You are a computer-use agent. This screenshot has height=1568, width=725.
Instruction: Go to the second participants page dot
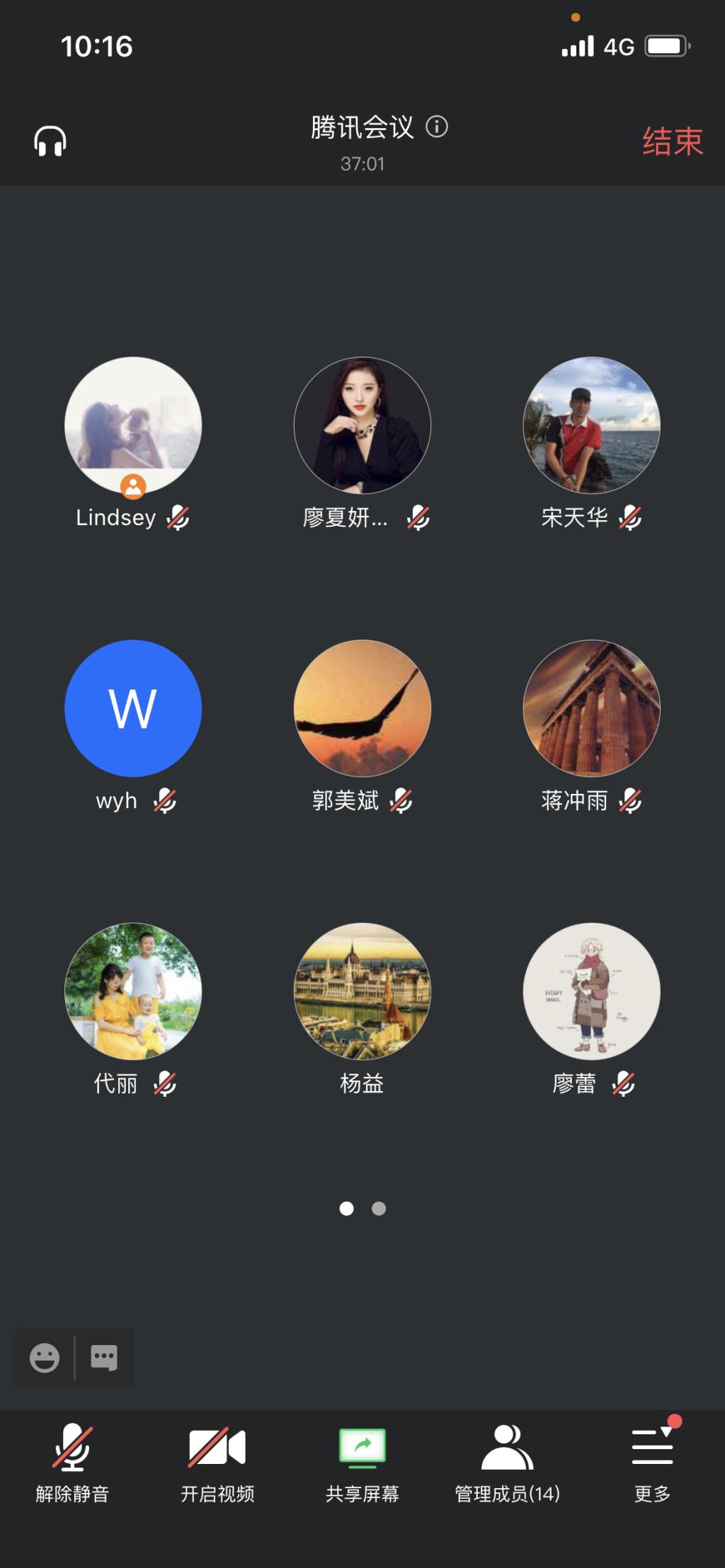(379, 1209)
